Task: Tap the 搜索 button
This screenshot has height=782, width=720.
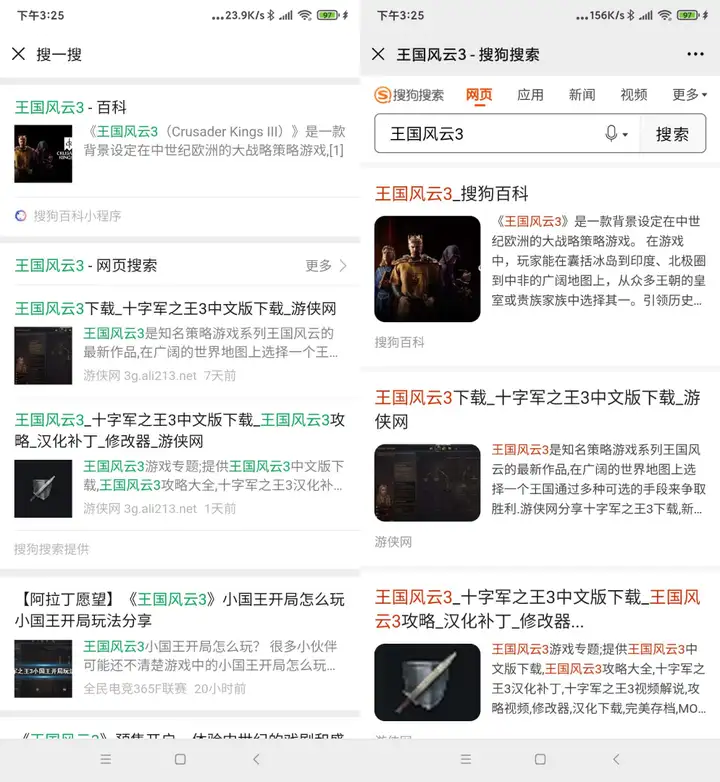Action: pyautogui.click(x=672, y=134)
